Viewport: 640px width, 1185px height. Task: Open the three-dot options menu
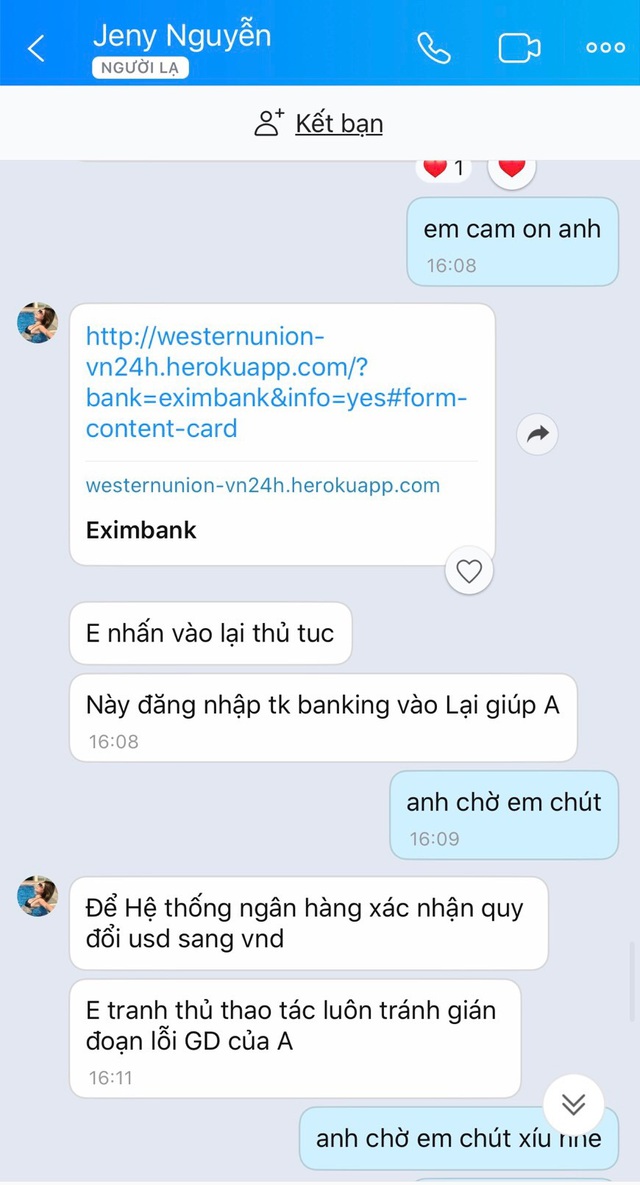click(x=605, y=48)
